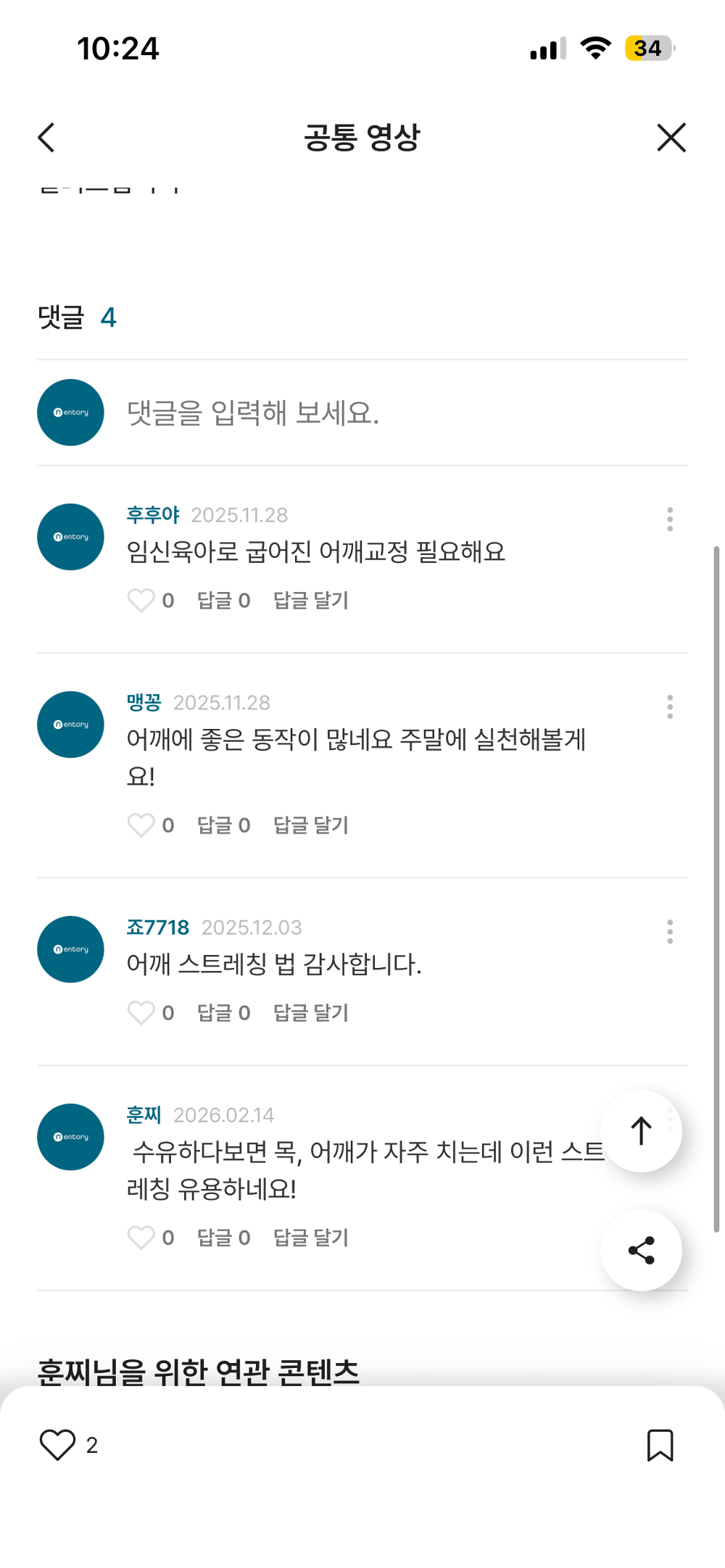The image size is (725, 1568).
Task: Close the 공통 영상 screen with X
Action: [670, 137]
